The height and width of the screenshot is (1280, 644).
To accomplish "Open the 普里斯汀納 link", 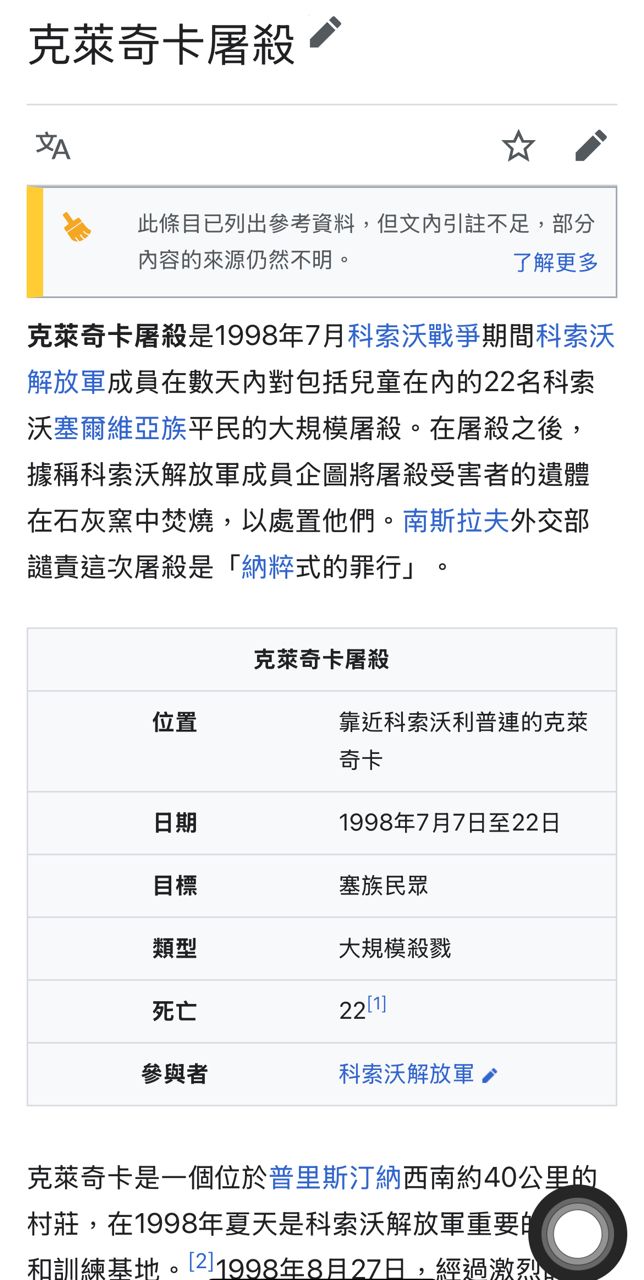I will coord(335,1177).
